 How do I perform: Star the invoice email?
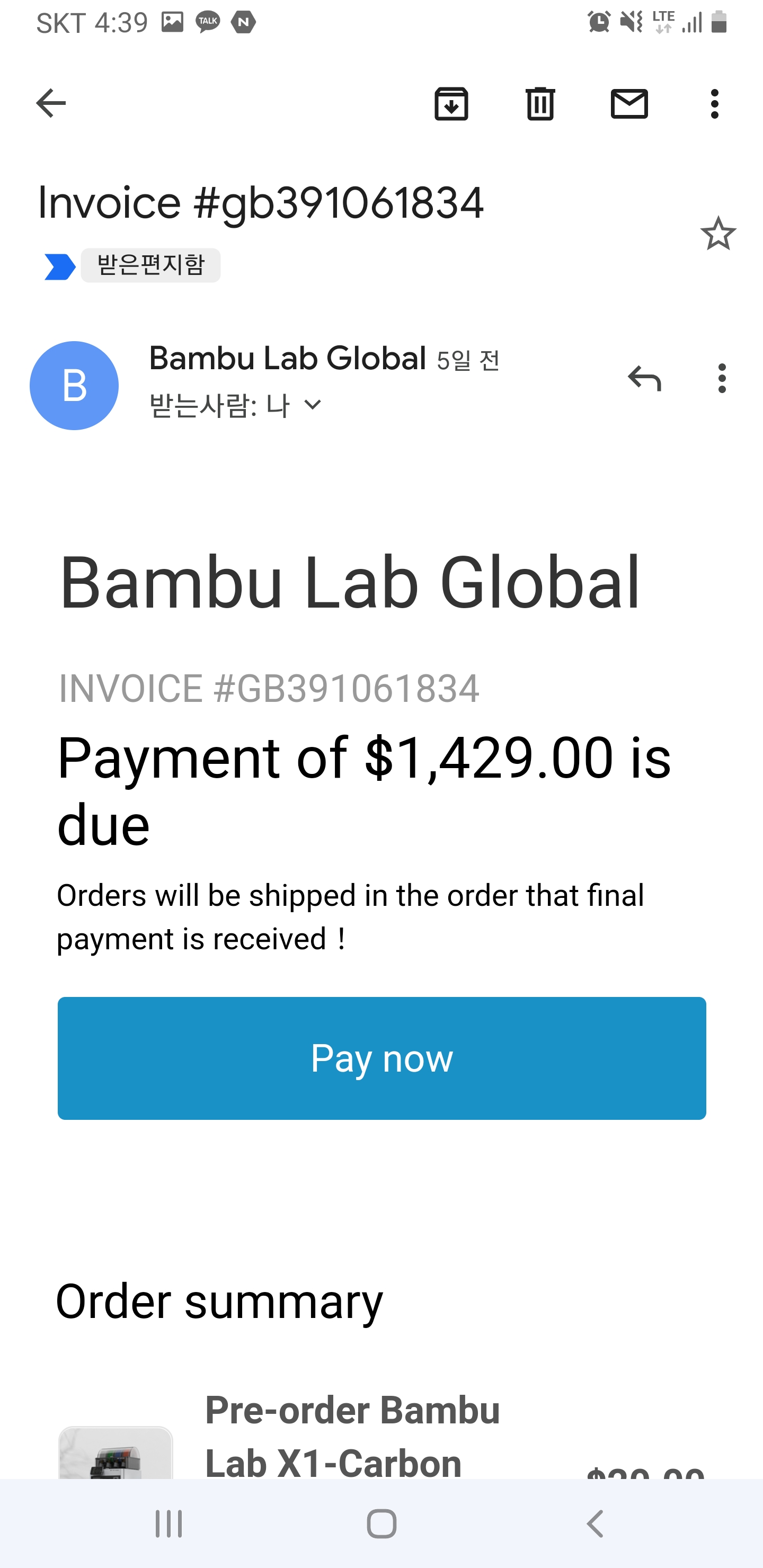[718, 234]
